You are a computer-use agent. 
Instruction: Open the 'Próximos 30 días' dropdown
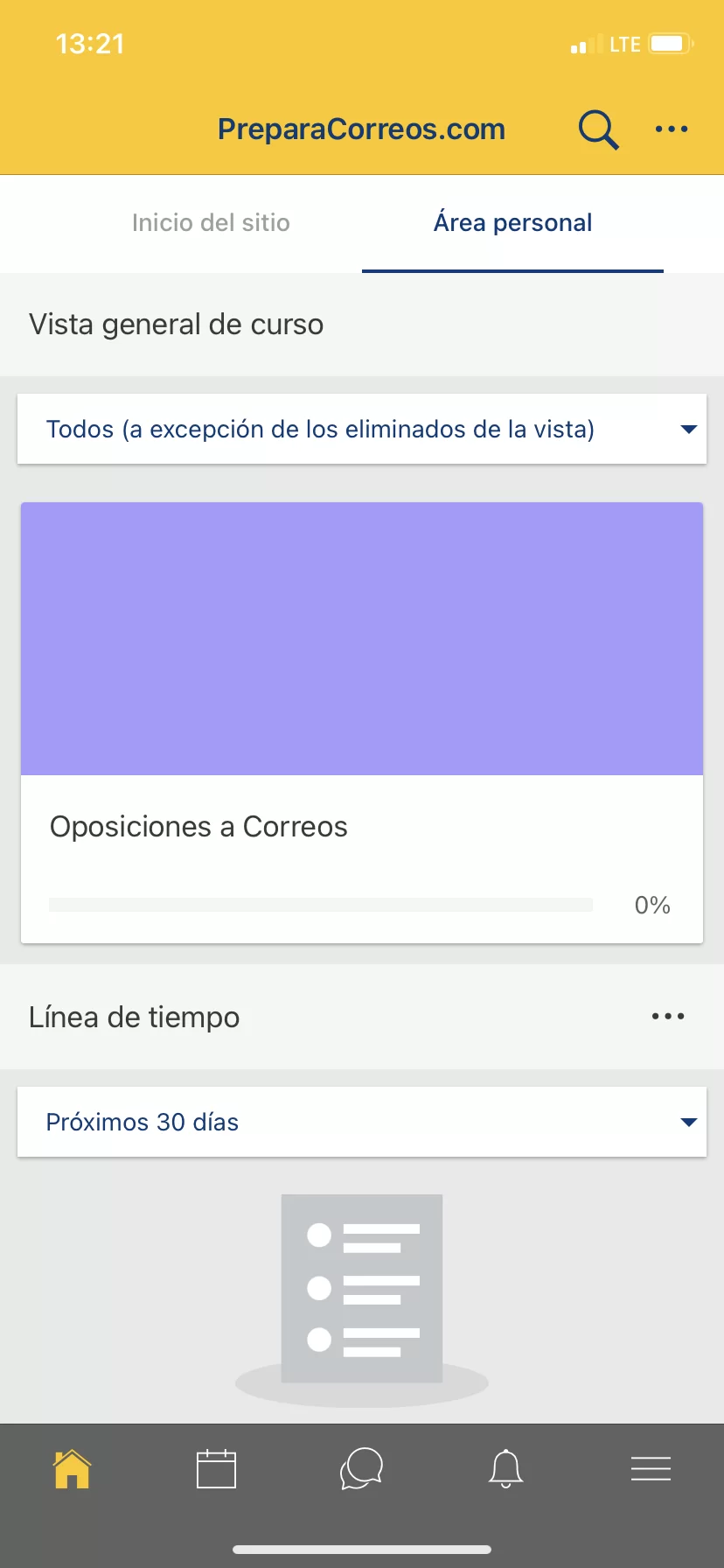click(x=361, y=1122)
